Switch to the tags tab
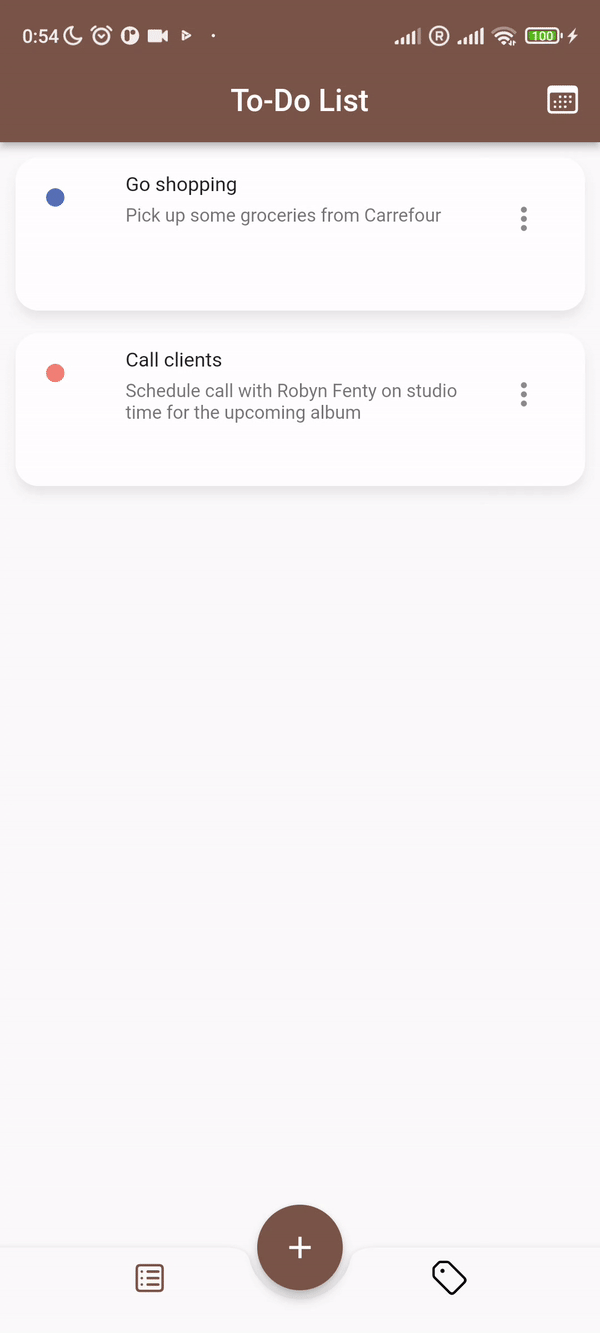This screenshot has width=600, height=1333. click(449, 1277)
